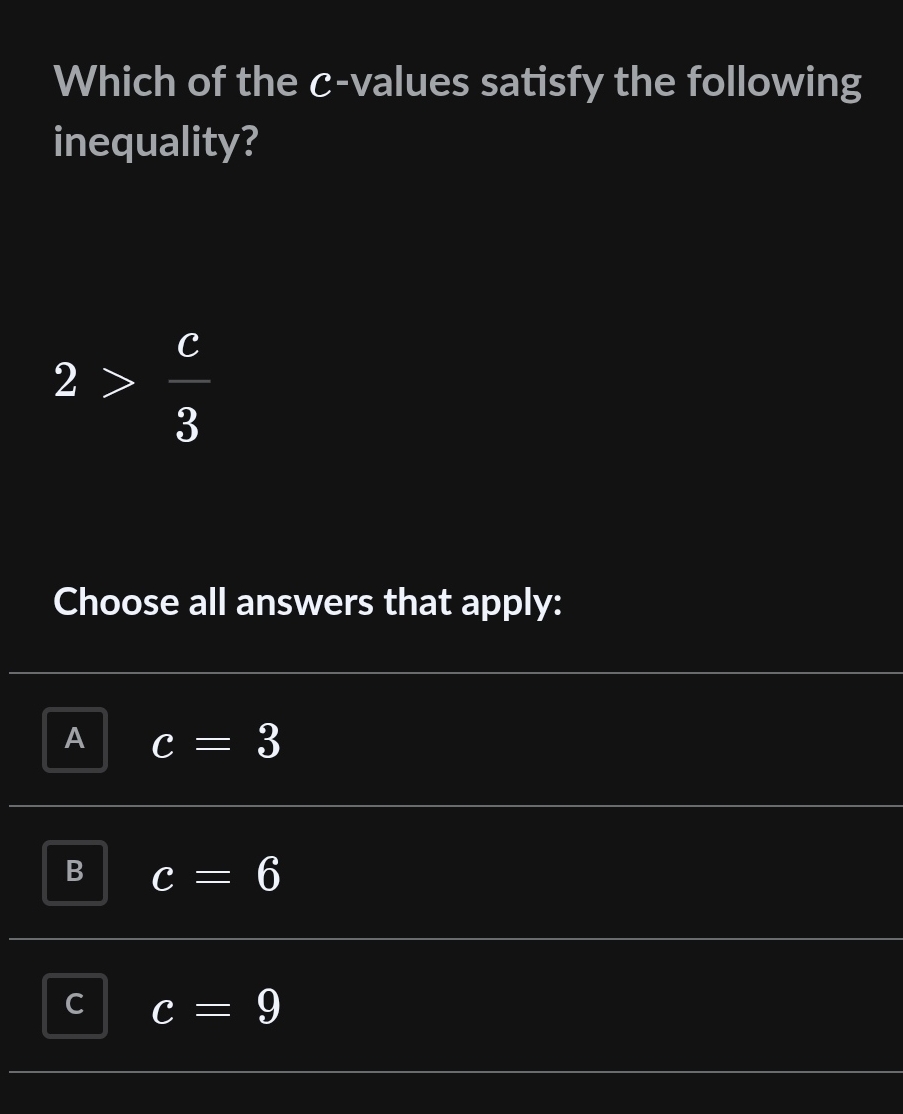Viewport: 903px width, 1114px height.
Task: Click the divider above answer A
Action: click(x=450, y=673)
